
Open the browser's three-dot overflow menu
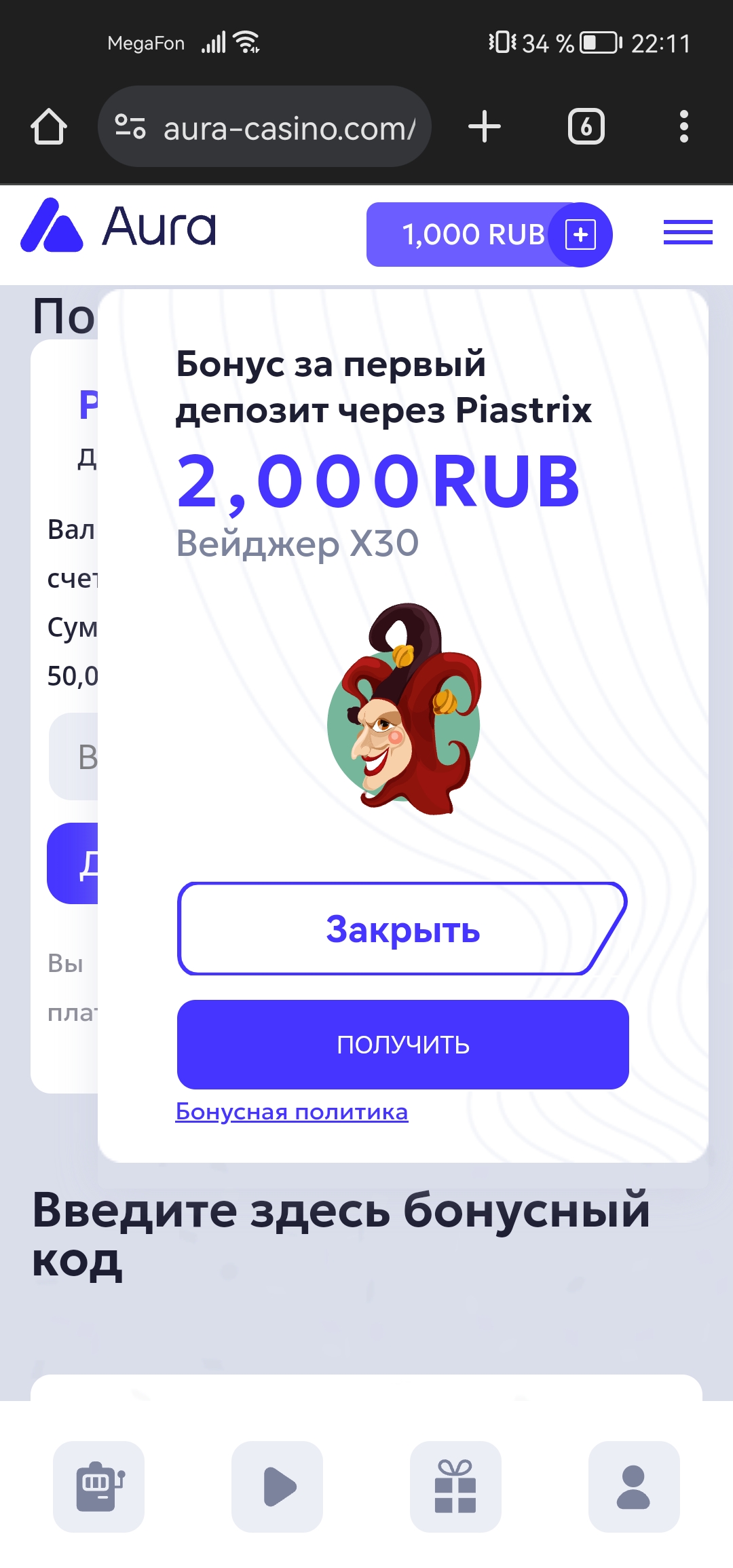[683, 127]
